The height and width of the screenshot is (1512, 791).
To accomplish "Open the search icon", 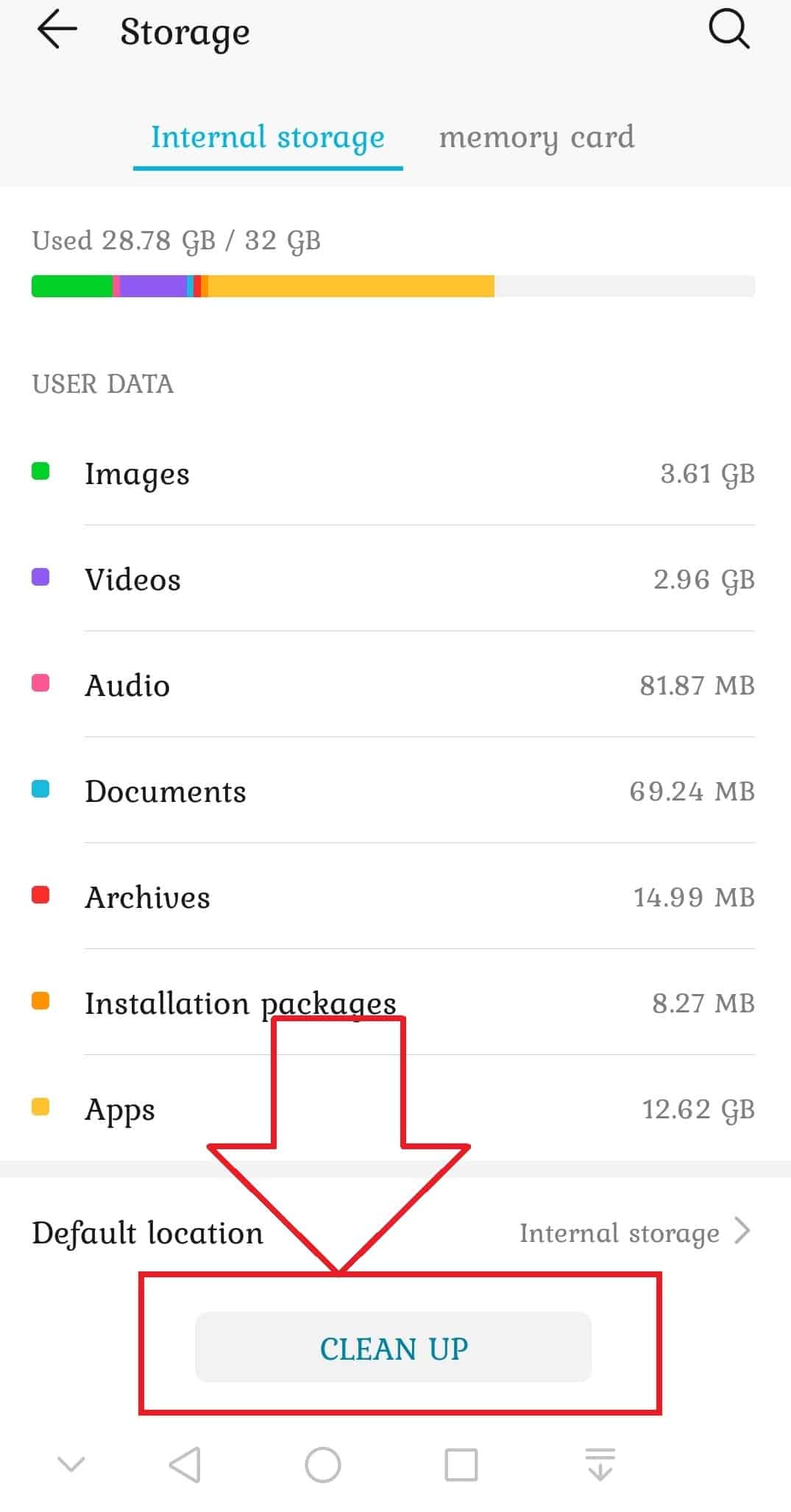I will (x=728, y=32).
